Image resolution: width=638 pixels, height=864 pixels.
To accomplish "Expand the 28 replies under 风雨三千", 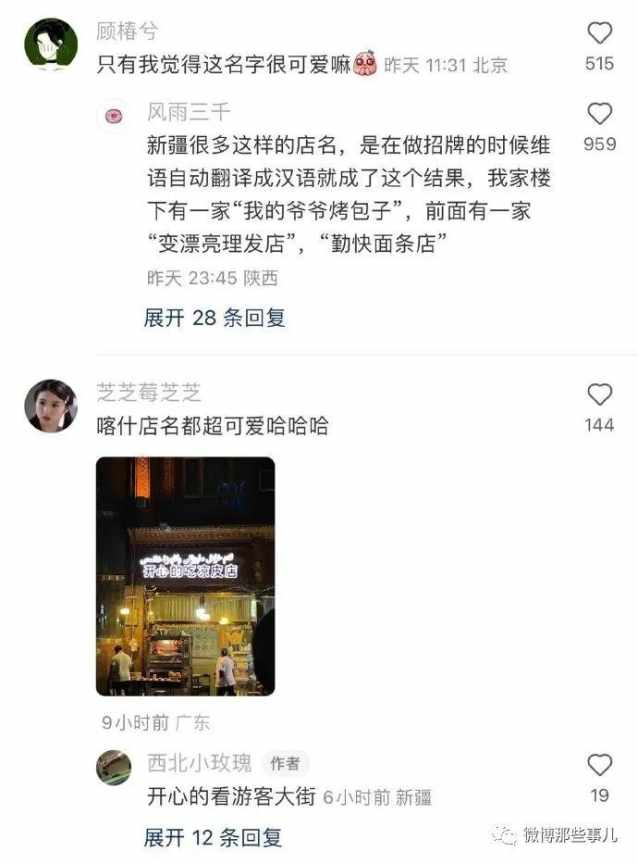I will tap(215, 318).
